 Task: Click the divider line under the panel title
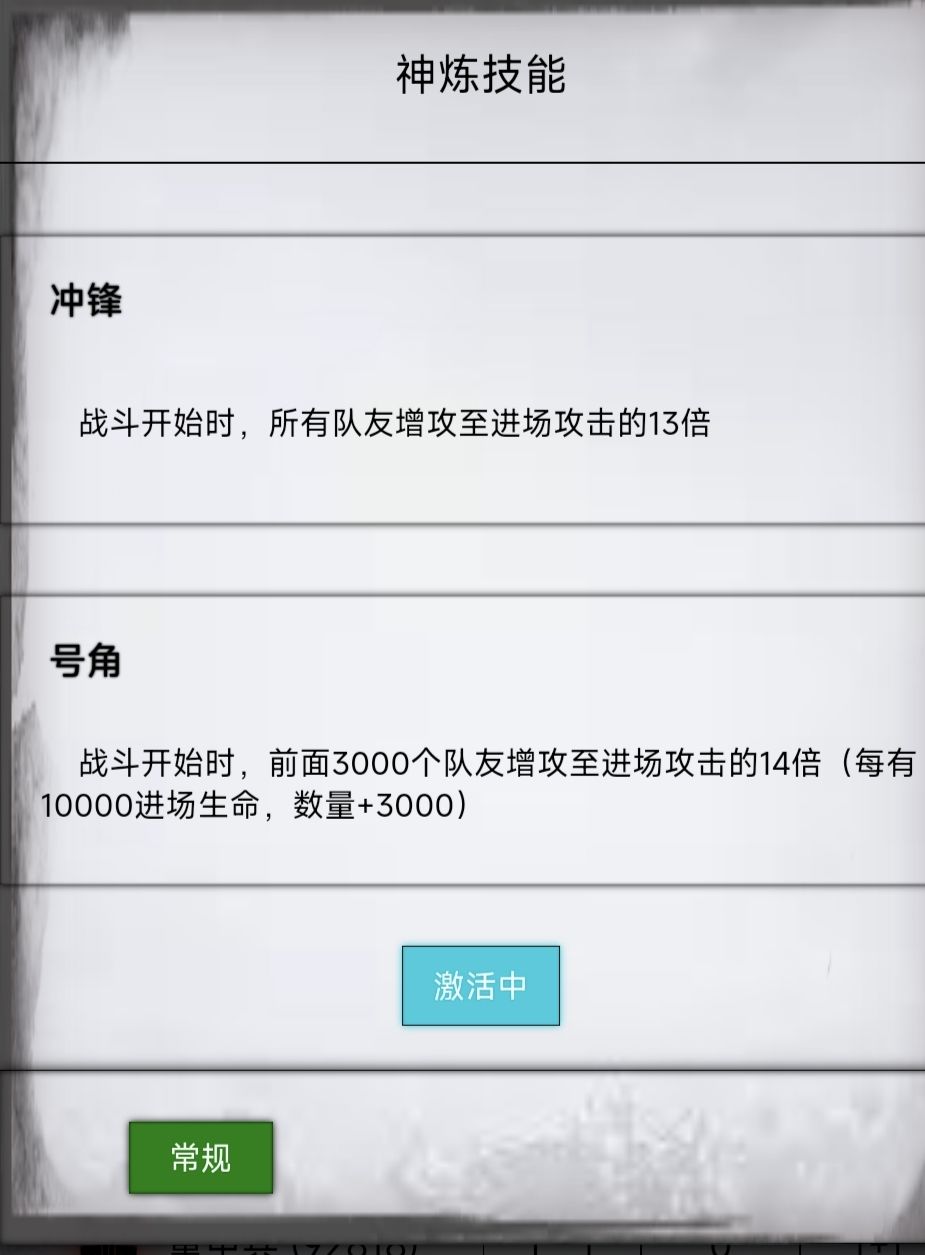(x=462, y=162)
